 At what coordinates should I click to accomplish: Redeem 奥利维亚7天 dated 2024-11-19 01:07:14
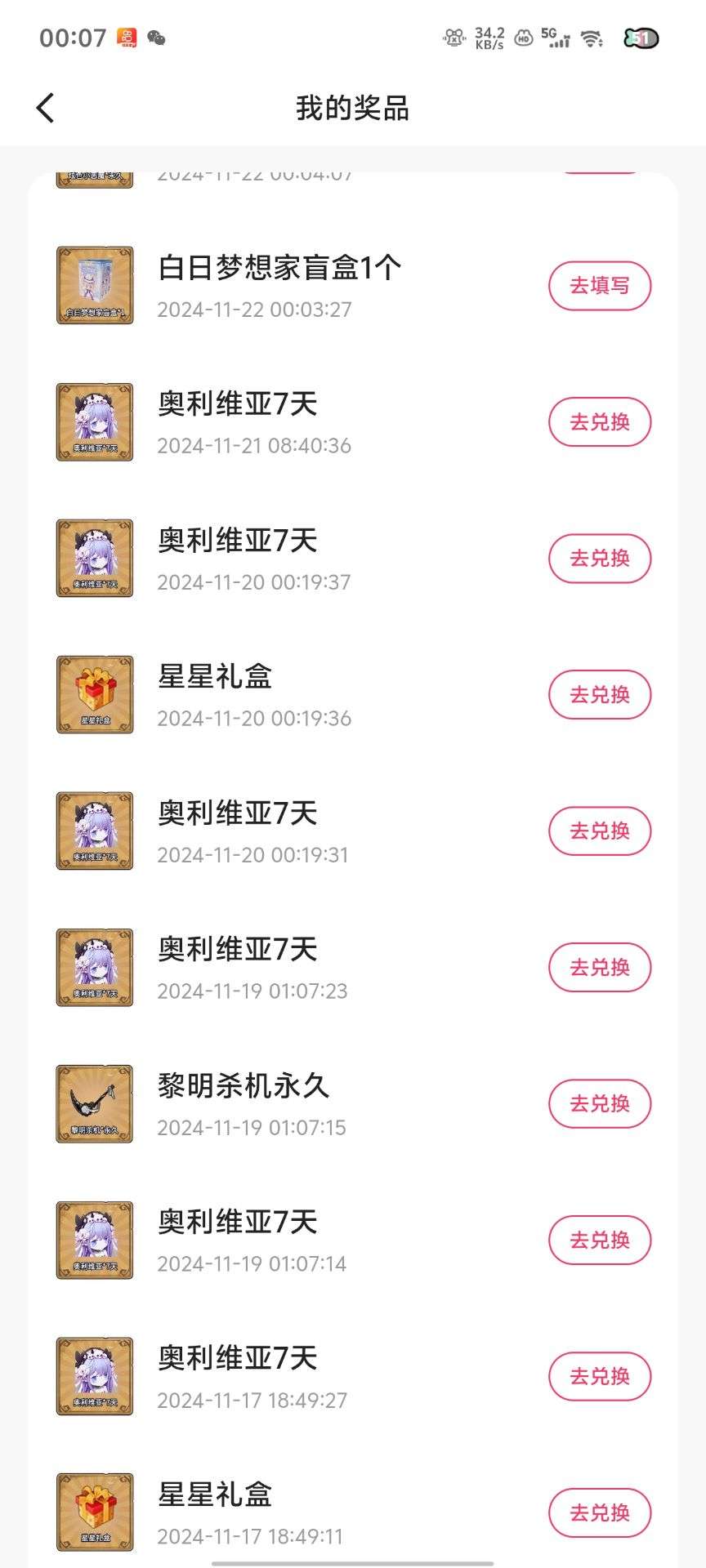599,1241
